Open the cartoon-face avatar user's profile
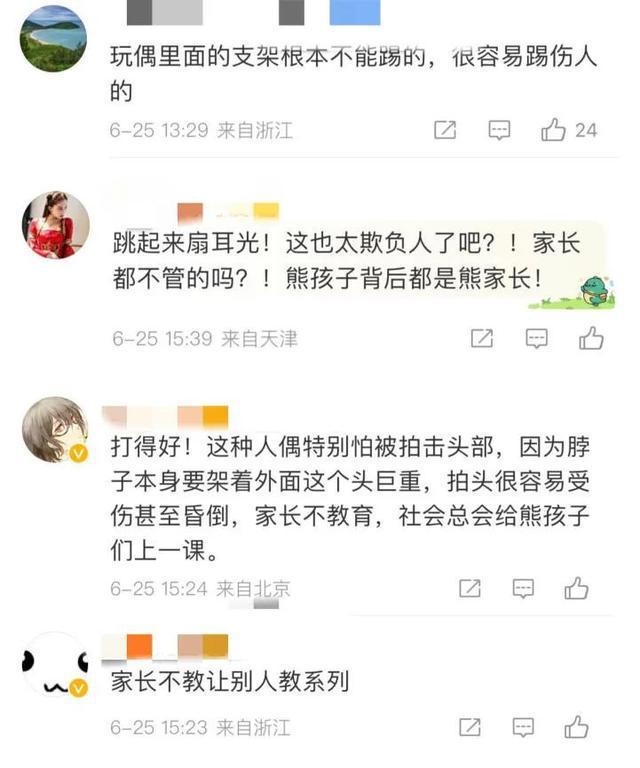This screenshot has height=768, width=640. (x=53, y=664)
